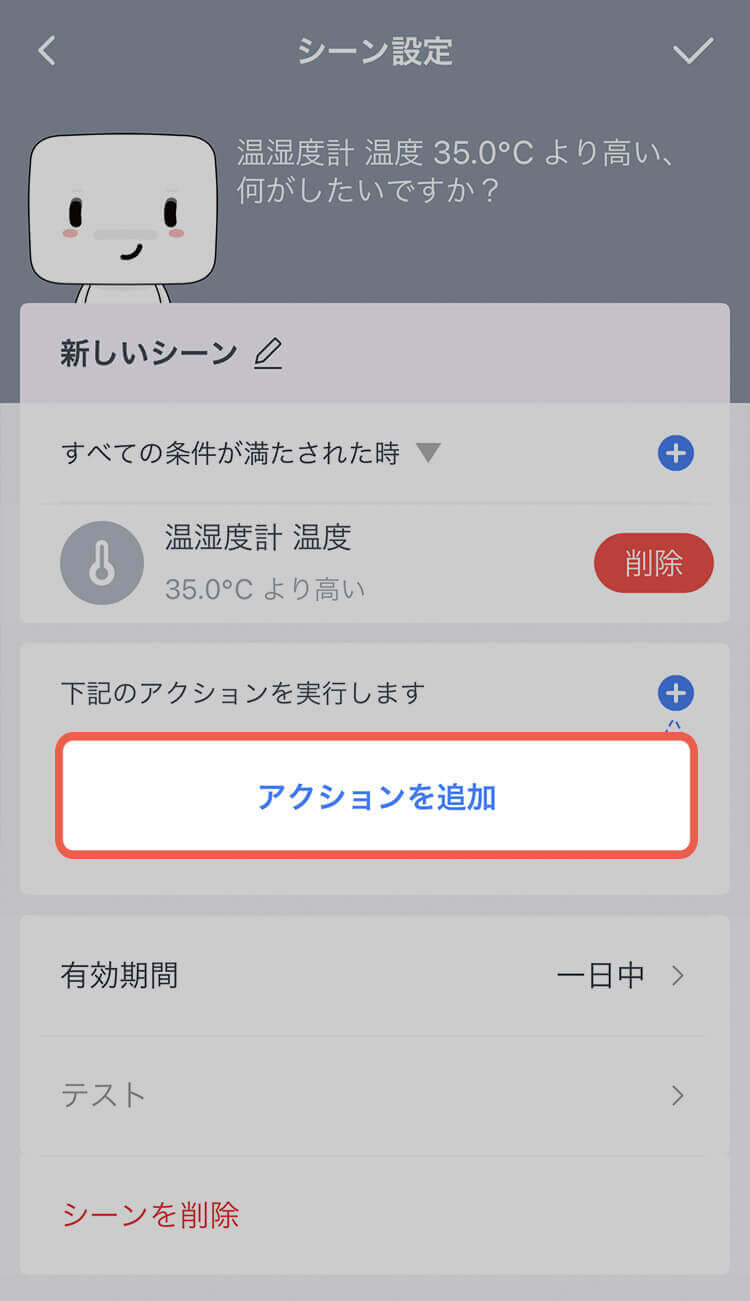750x1301 pixels.
Task: Go back using the top-left arrow
Action: point(47,51)
